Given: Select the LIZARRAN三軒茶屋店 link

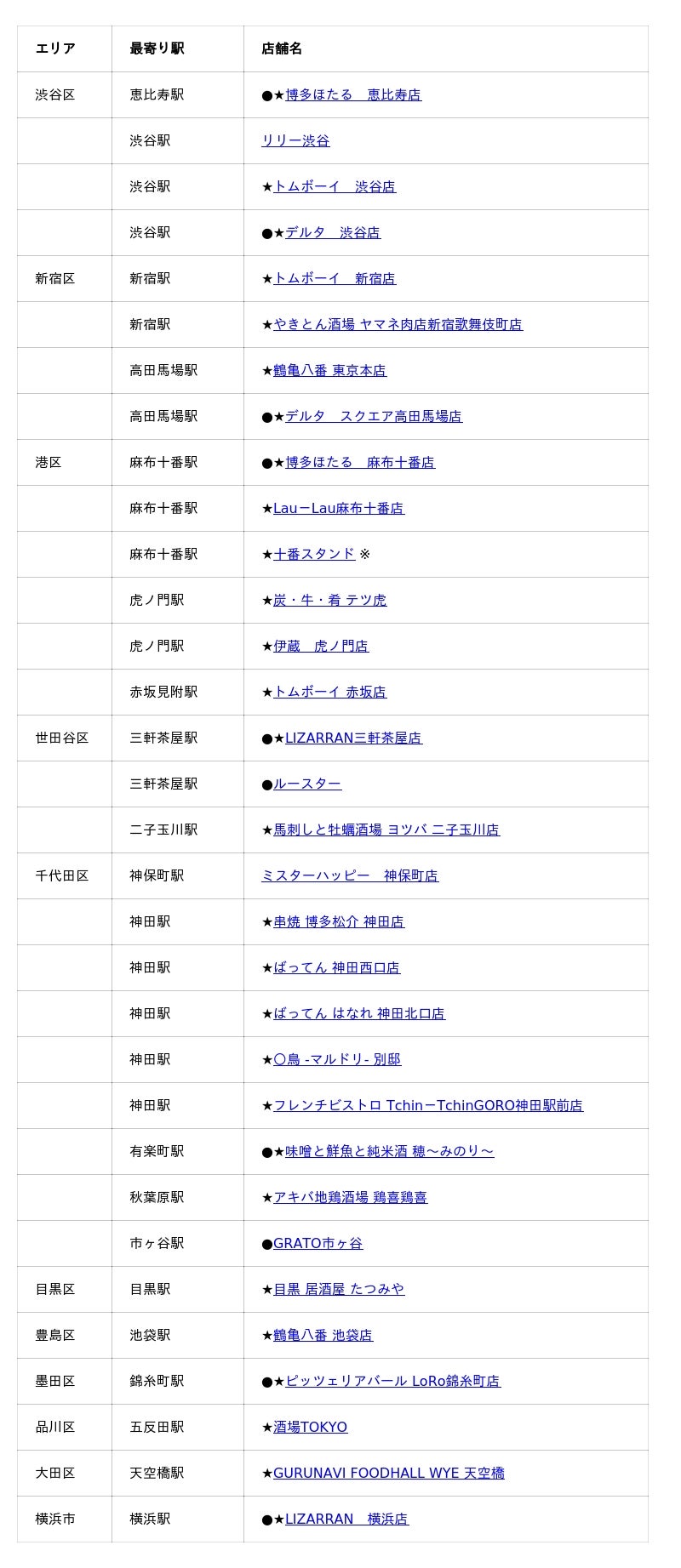Looking at the screenshot, I should click(353, 738).
